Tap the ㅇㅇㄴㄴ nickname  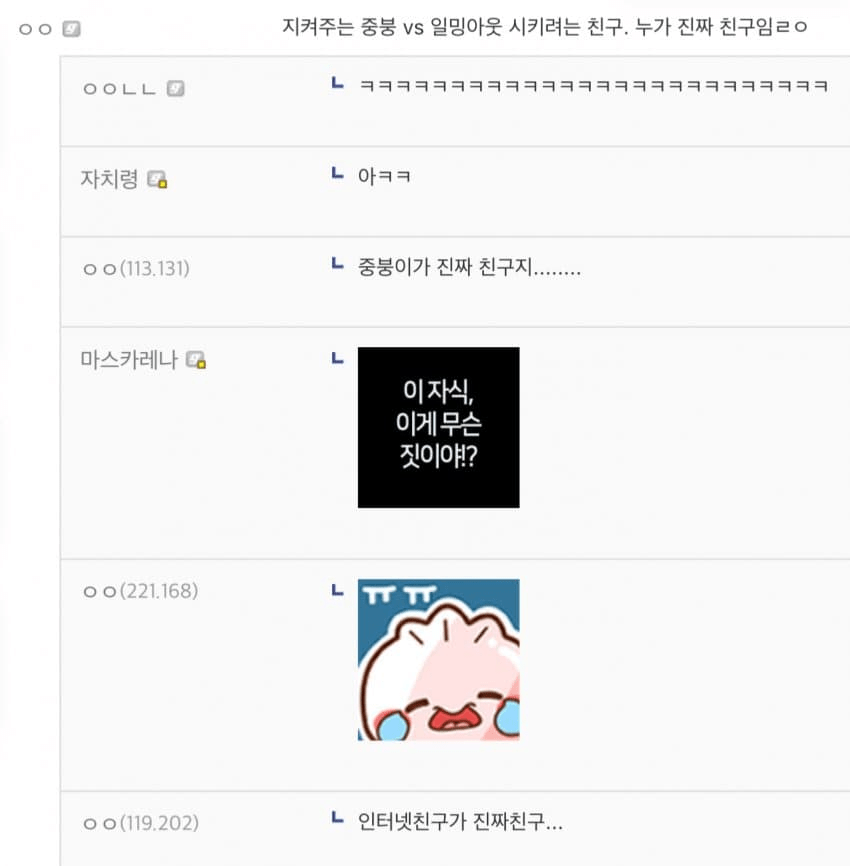tap(120, 89)
